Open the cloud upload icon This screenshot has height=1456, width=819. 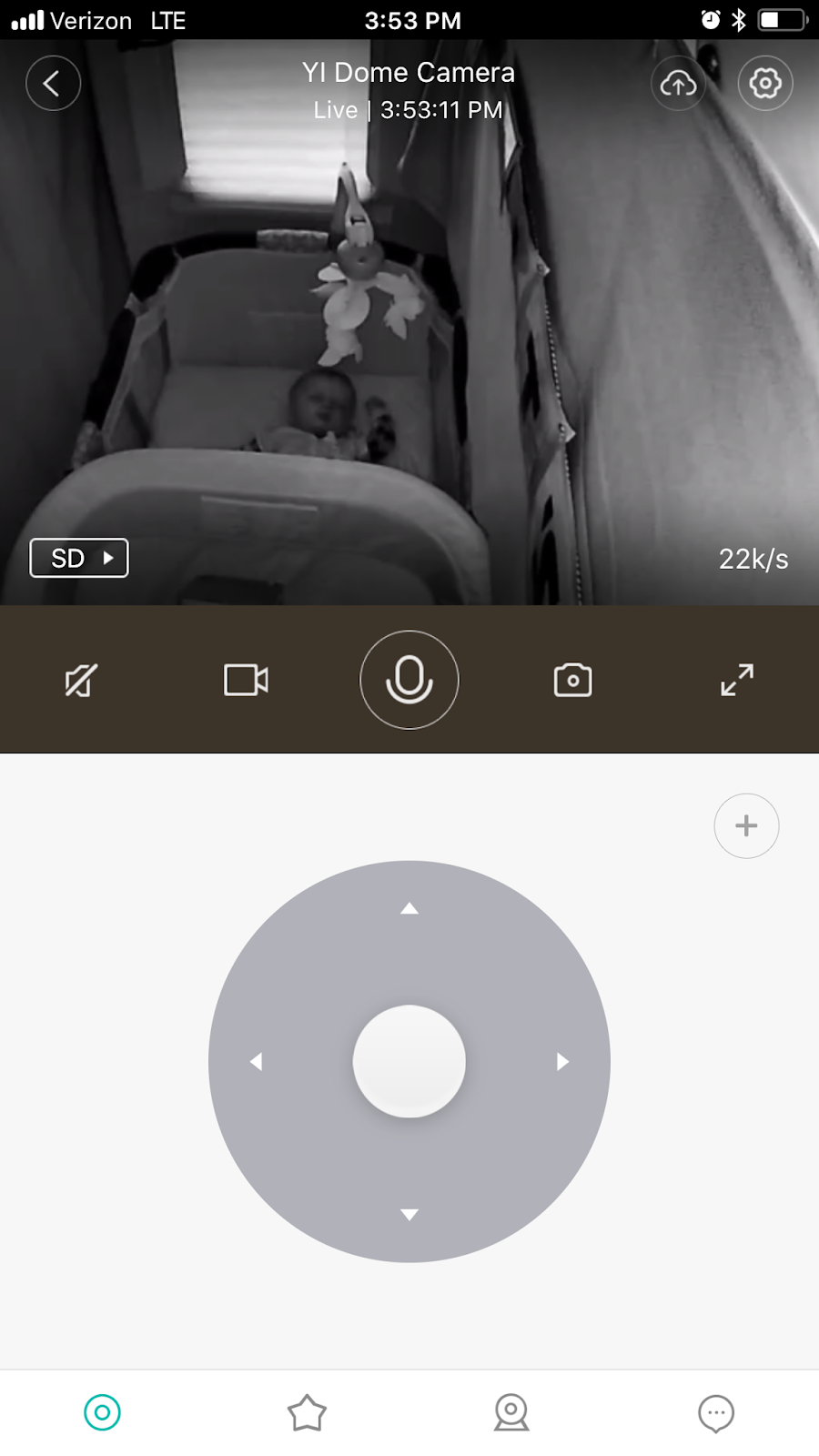pos(678,84)
